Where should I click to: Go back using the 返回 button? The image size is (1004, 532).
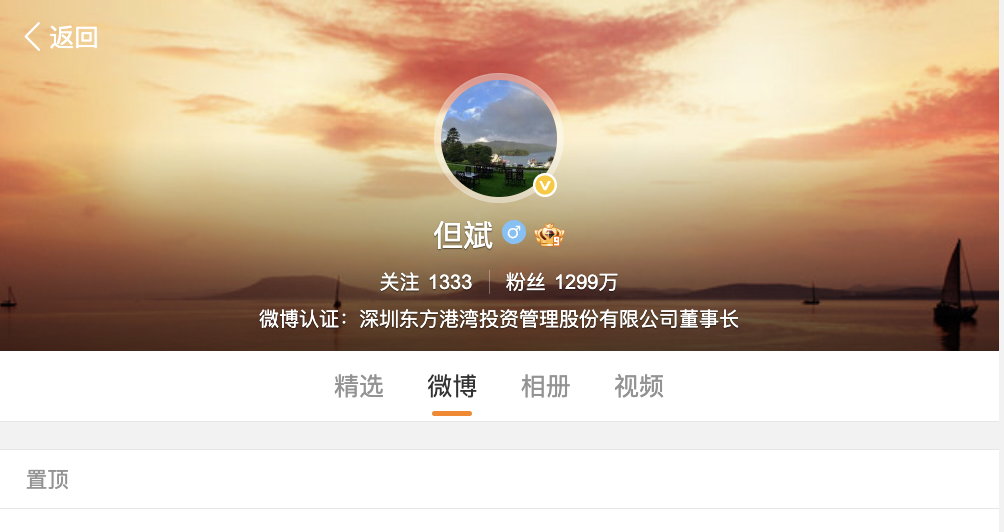[x=62, y=38]
